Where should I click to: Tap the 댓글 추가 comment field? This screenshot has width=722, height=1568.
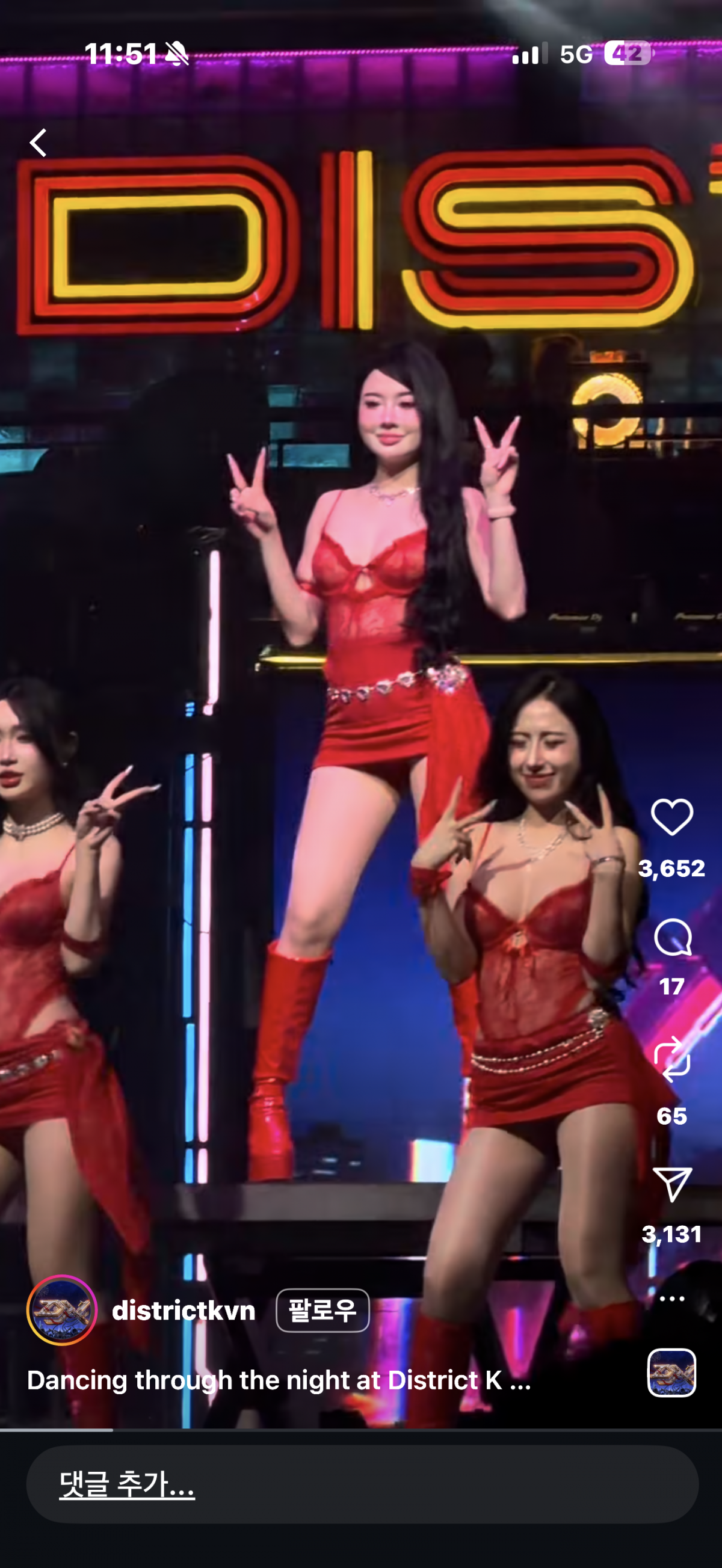(362, 1484)
